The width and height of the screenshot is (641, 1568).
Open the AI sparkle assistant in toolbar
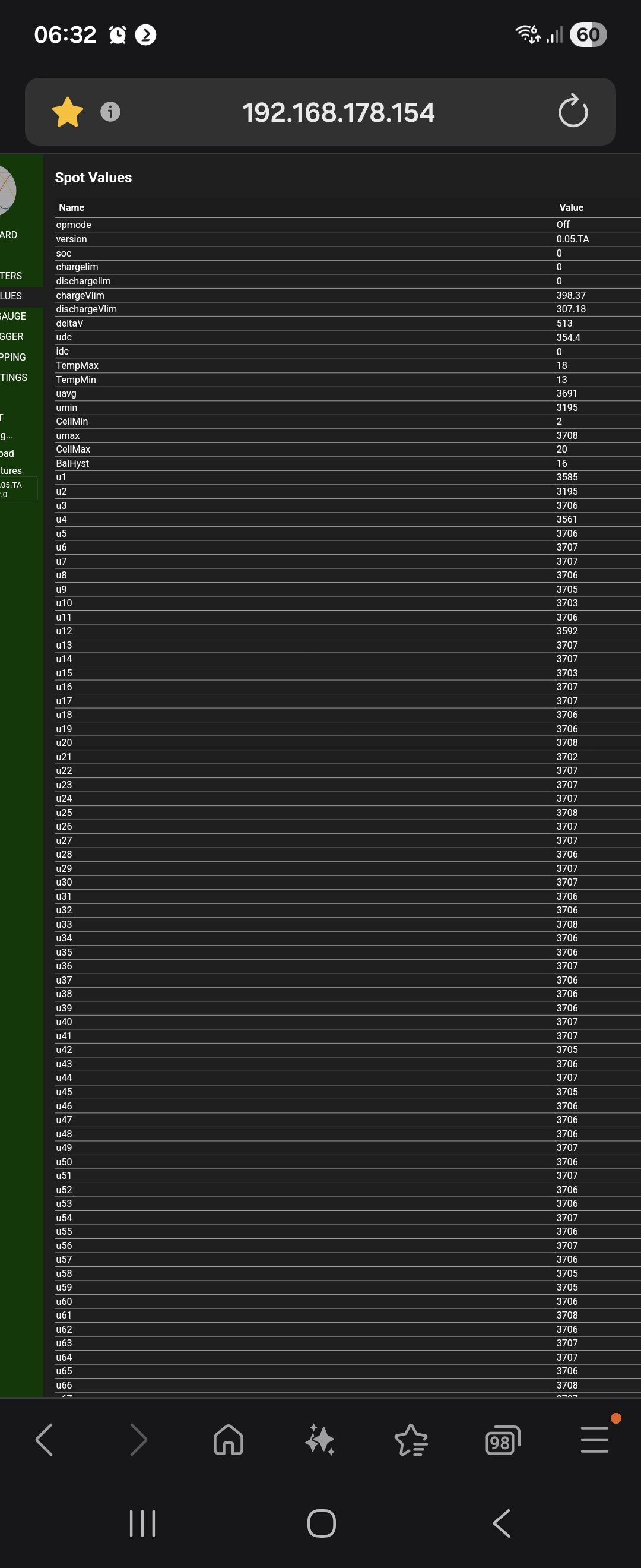point(320,1440)
